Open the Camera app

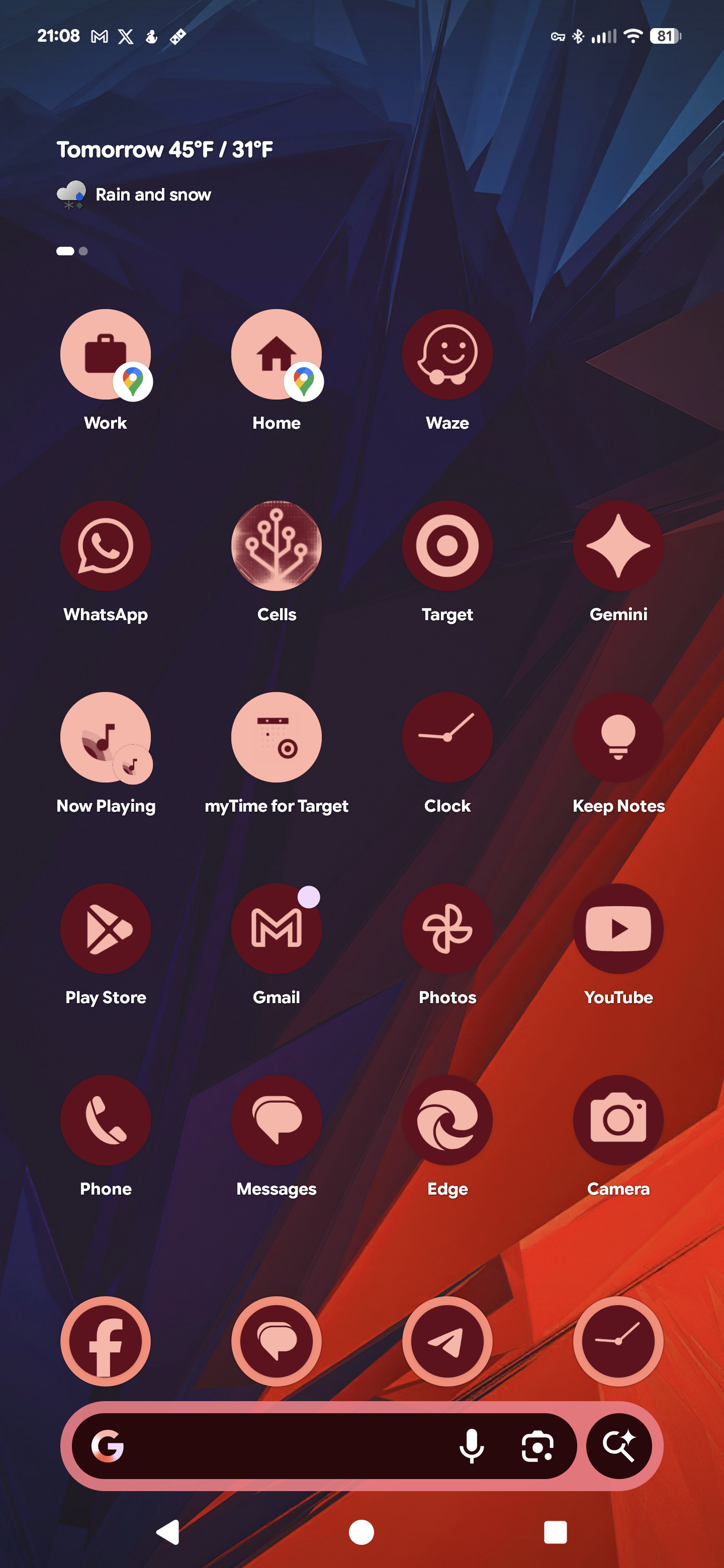(x=618, y=1120)
